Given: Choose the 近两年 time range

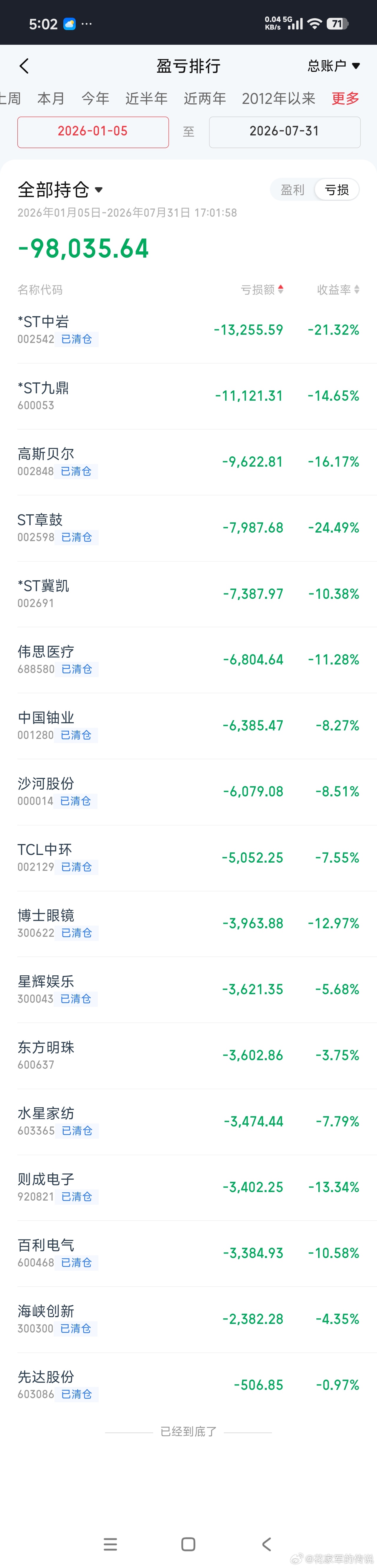Looking at the screenshot, I should (205, 99).
